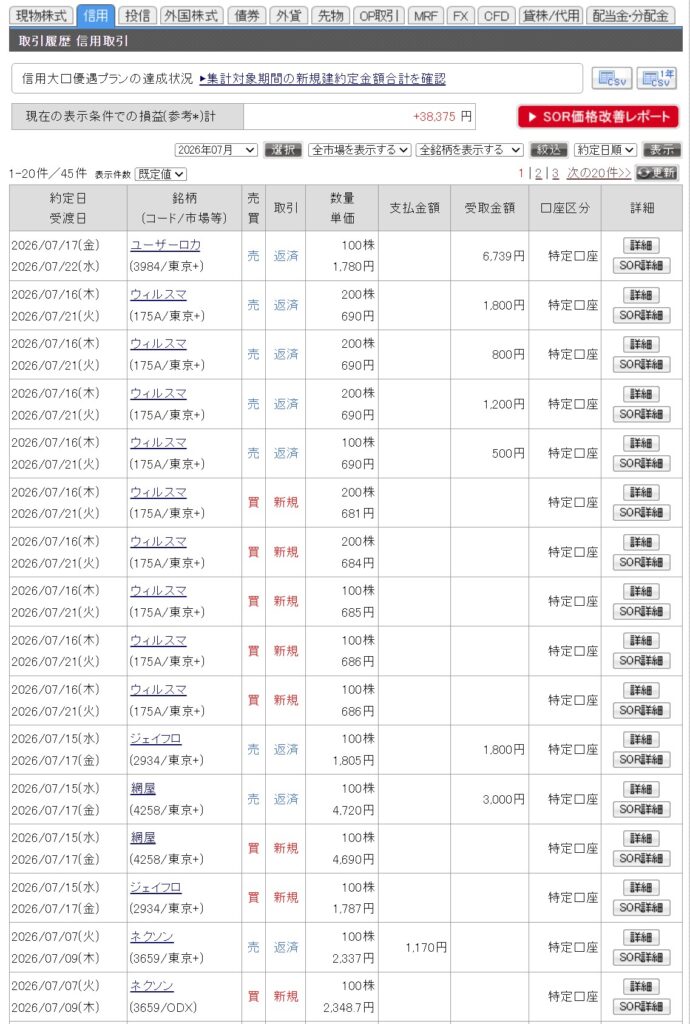Expand the 約定日順 sort dropdown
Image resolution: width=690 pixels, height=1024 pixels.
point(604,150)
